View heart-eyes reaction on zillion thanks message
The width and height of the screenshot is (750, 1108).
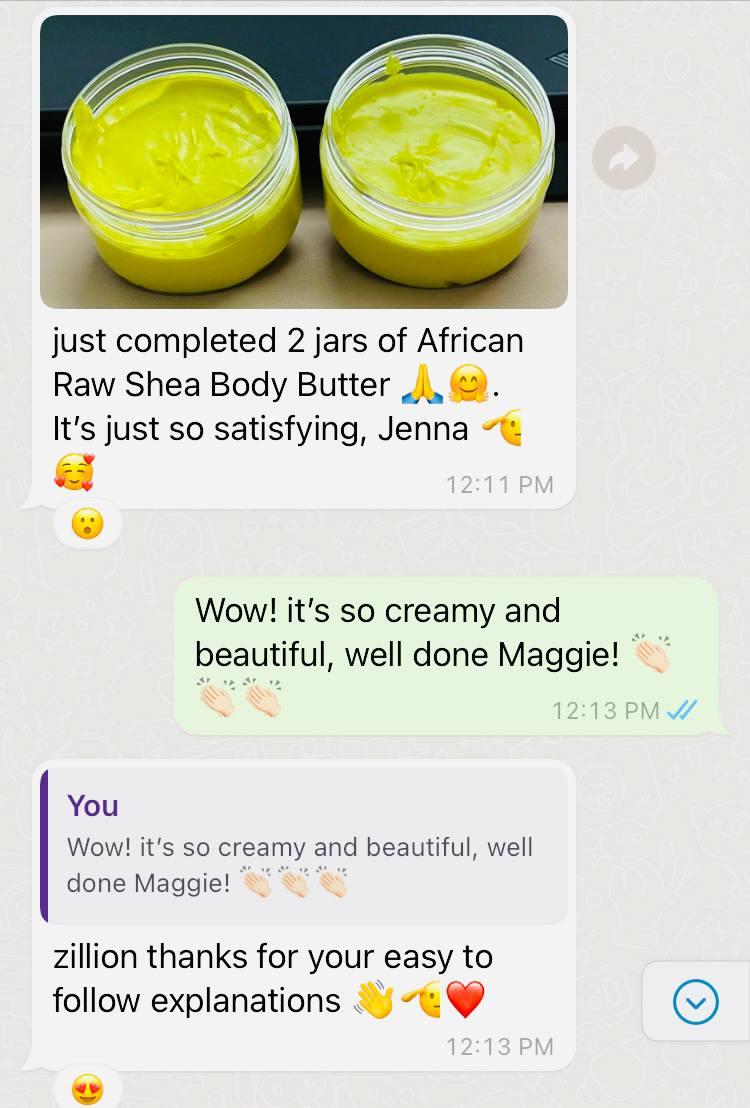click(88, 1088)
